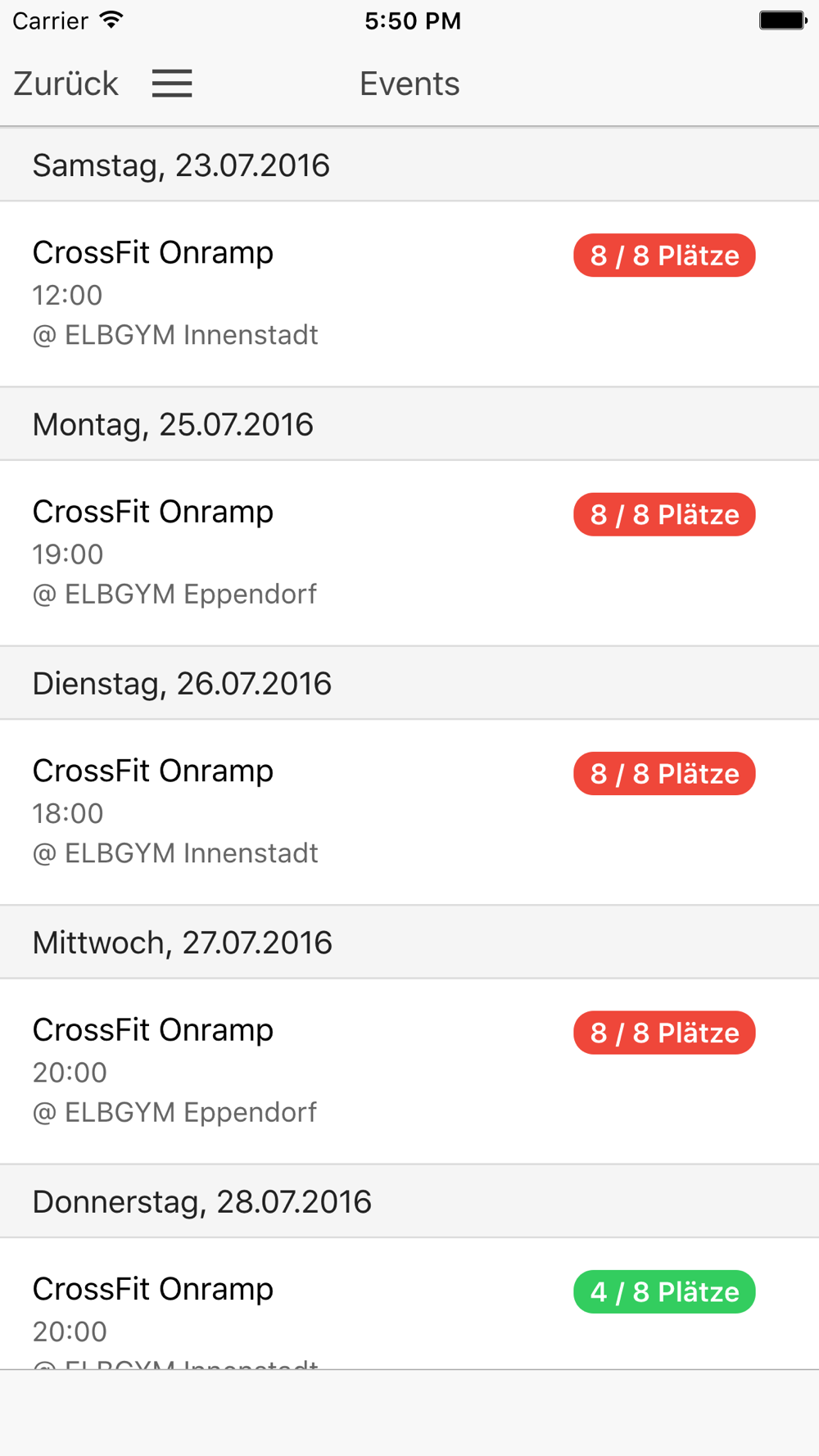This screenshot has width=819, height=1456.
Task: Select the Montag 25.07.2016 CrossFit Onramp event
Action: click(328, 553)
